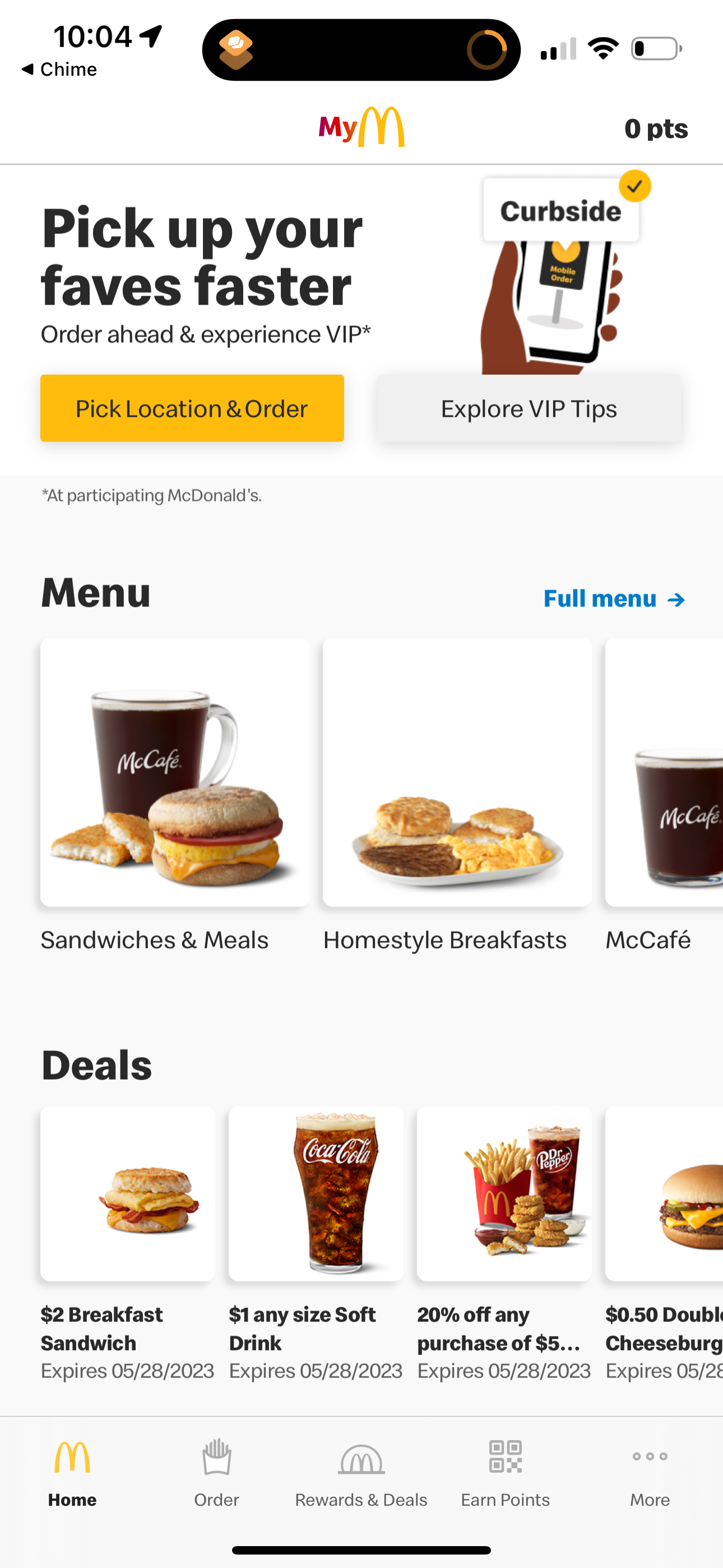Return to the Chime app
The width and height of the screenshot is (723, 1568).
pos(59,70)
